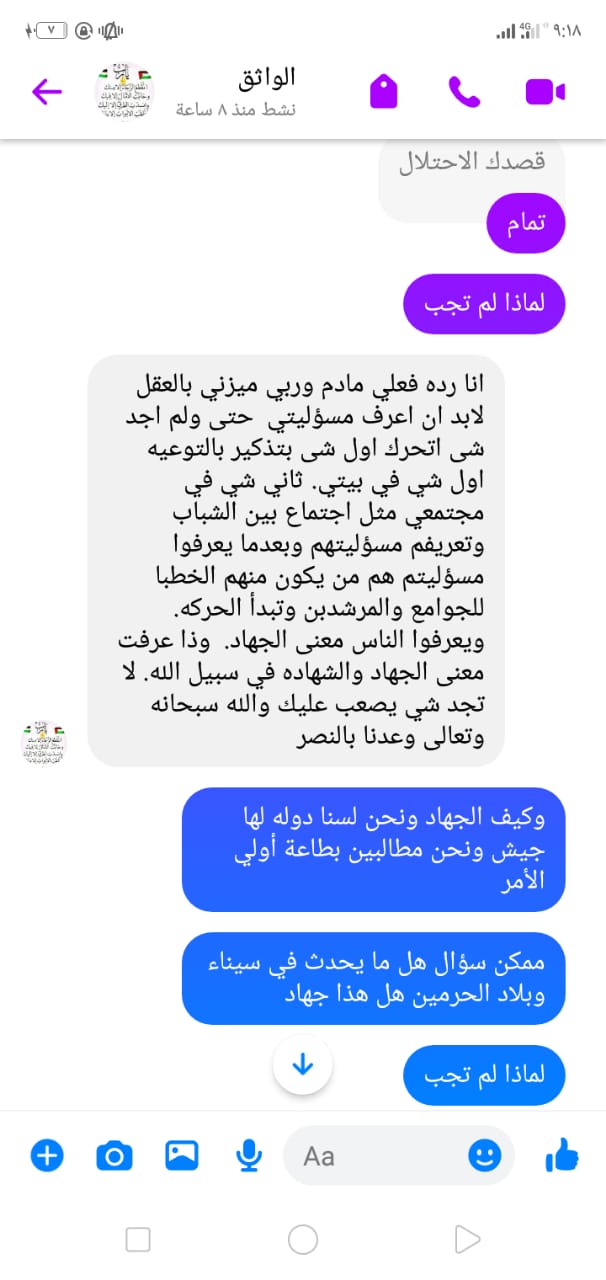
Task: Open the emoji picker smiley
Action: click(x=485, y=1157)
